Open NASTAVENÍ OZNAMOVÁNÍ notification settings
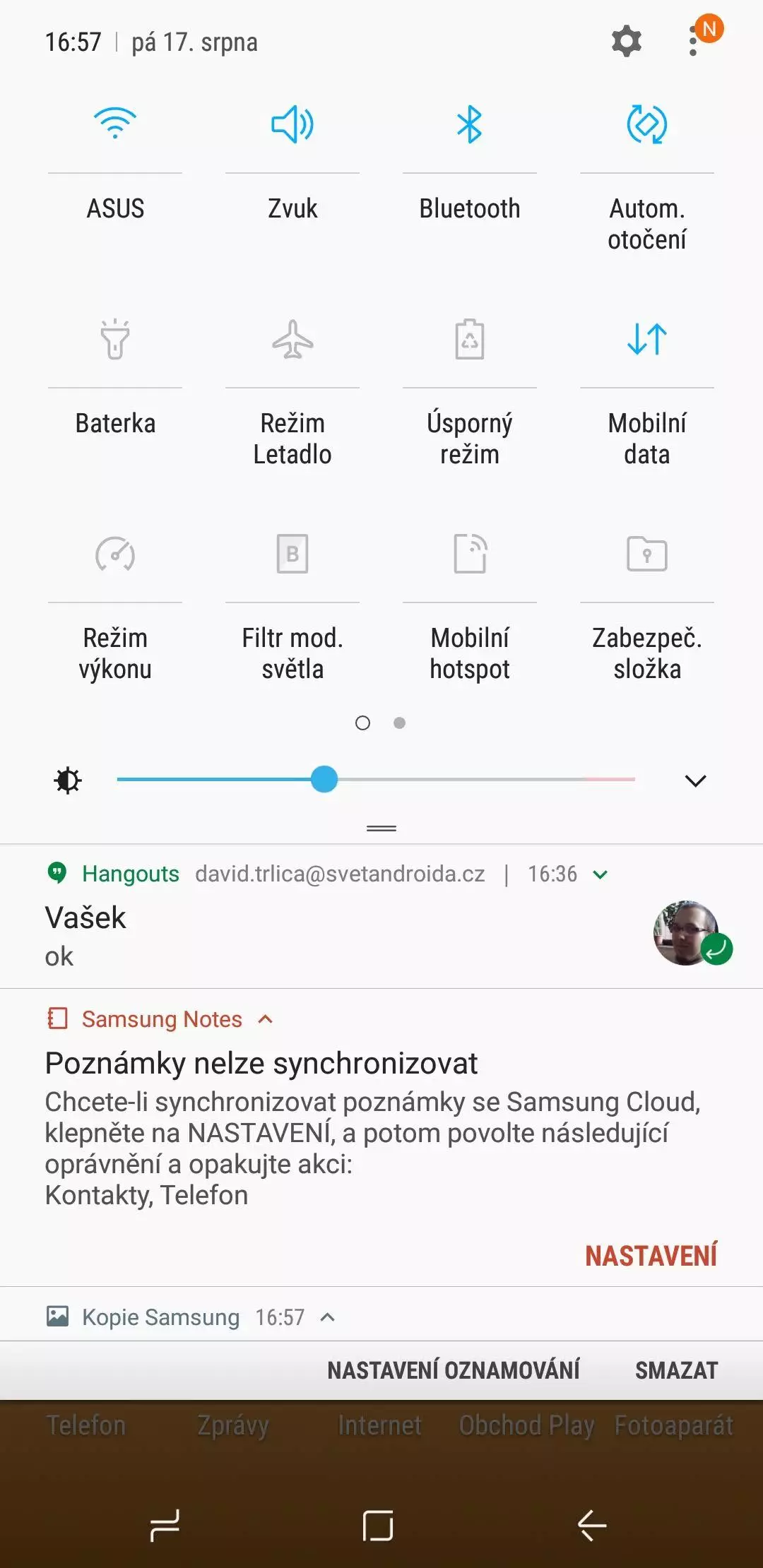Viewport: 763px width, 1568px height. pos(454,1370)
